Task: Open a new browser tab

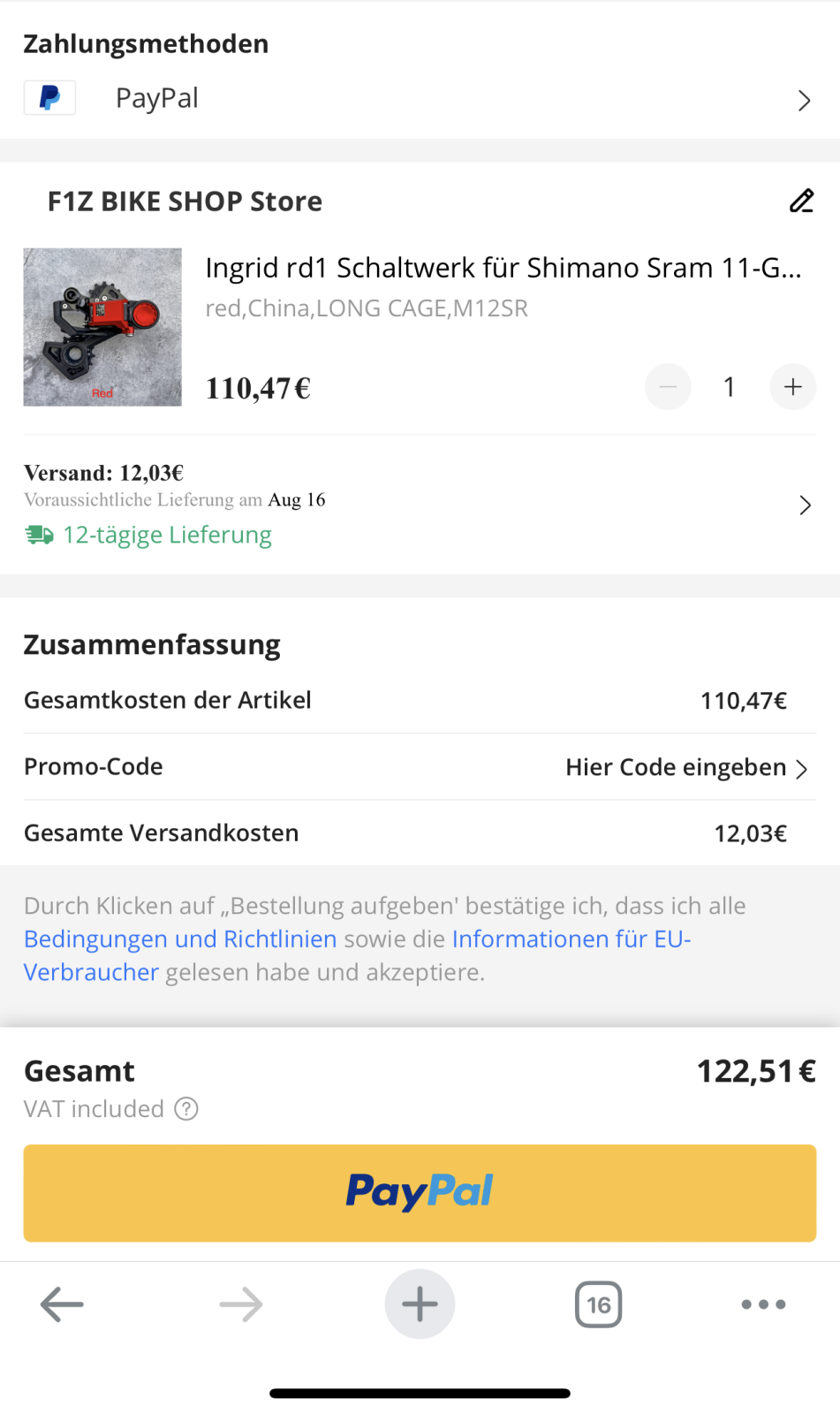Action: [x=420, y=1304]
